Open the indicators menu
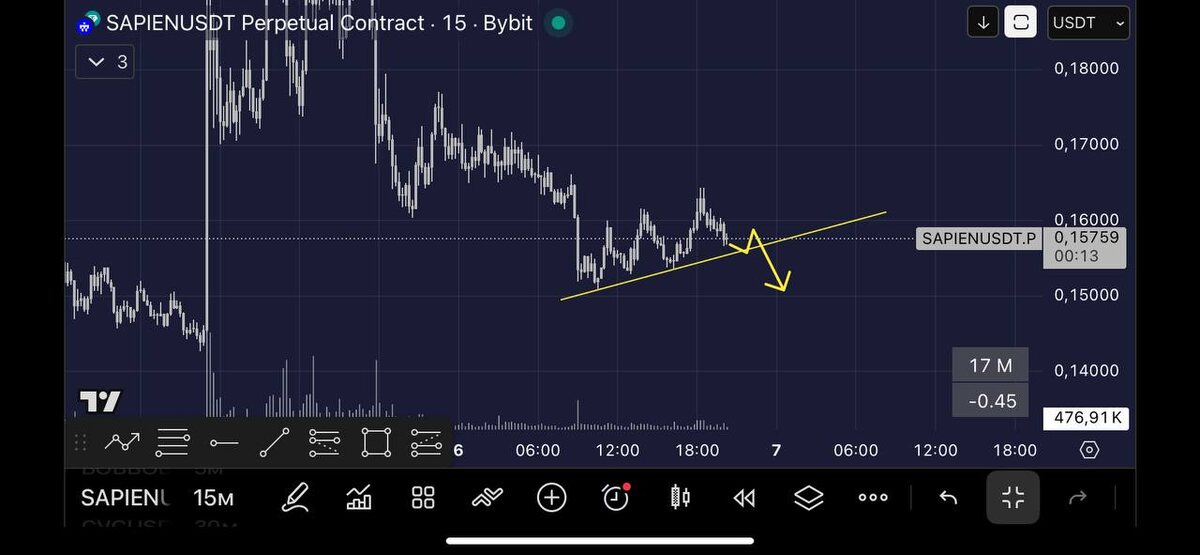The height and width of the screenshot is (555, 1200). [359, 497]
